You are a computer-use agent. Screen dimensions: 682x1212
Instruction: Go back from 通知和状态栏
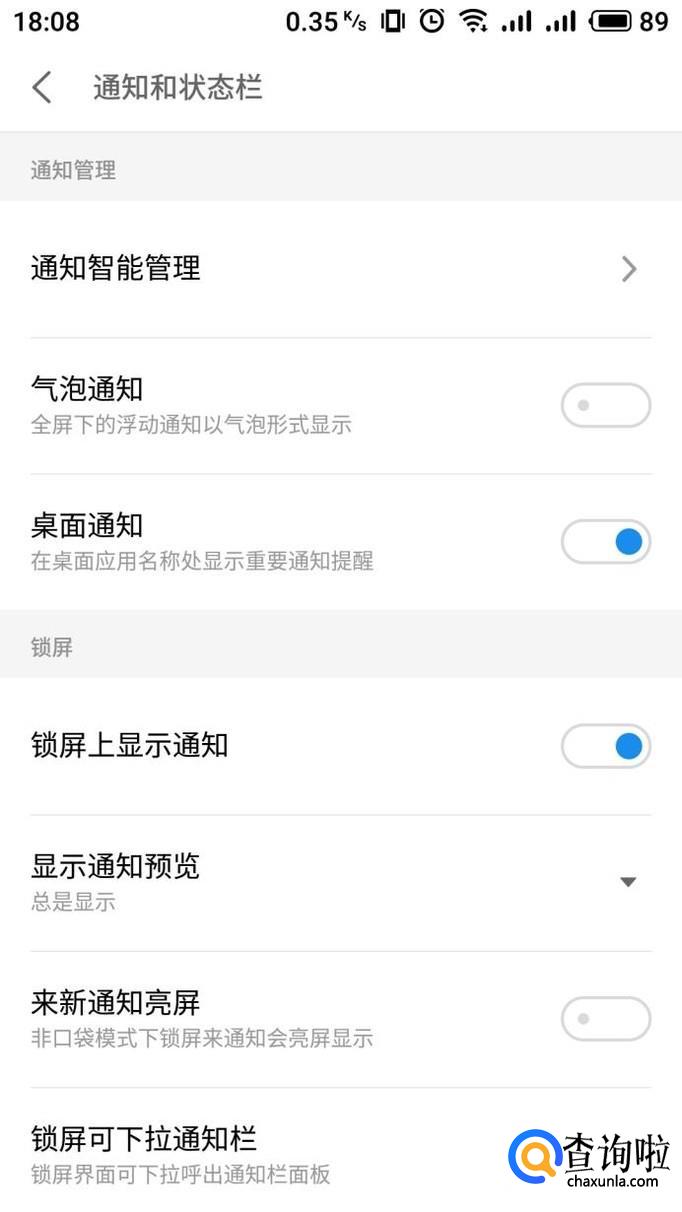point(42,88)
